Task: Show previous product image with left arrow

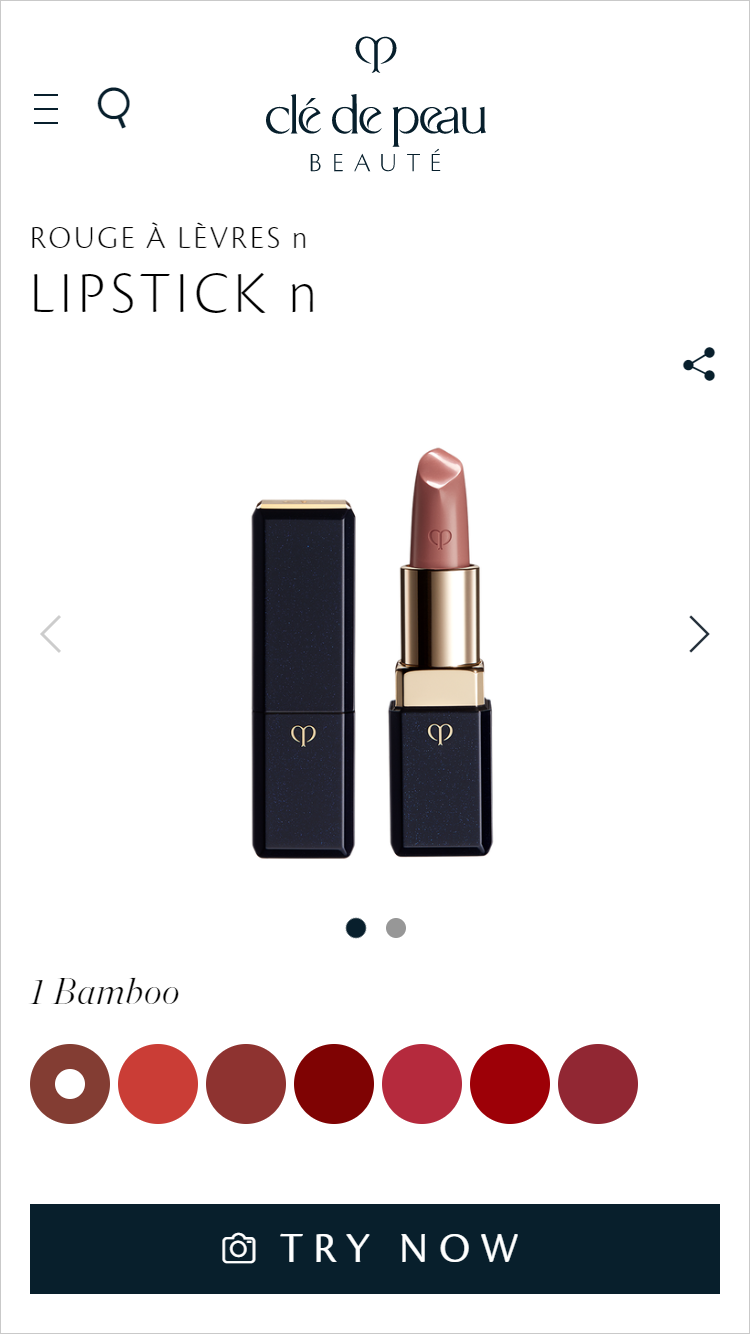Action: click(51, 634)
